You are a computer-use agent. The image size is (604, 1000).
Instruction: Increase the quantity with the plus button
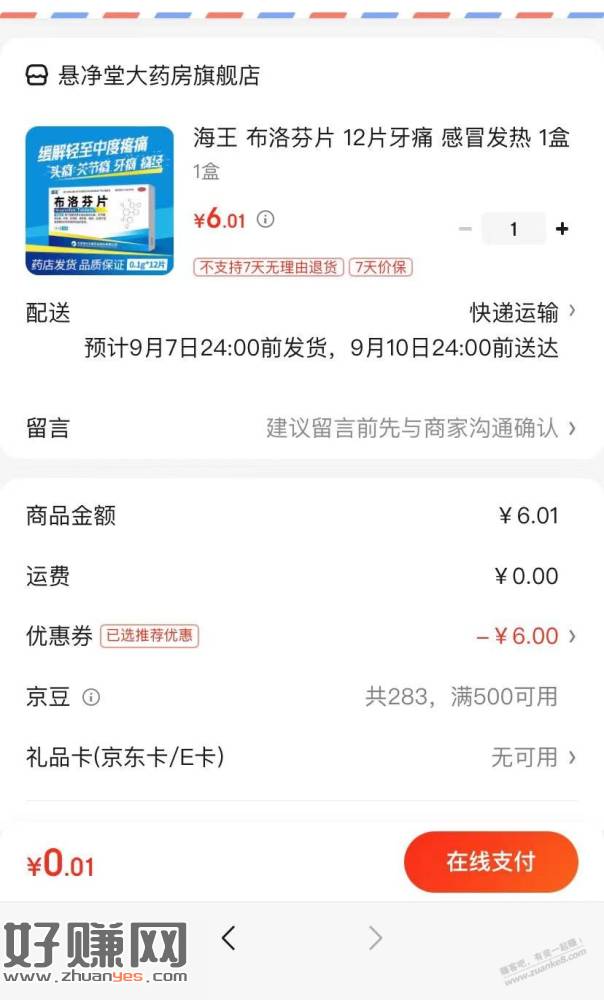pyautogui.click(x=562, y=229)
